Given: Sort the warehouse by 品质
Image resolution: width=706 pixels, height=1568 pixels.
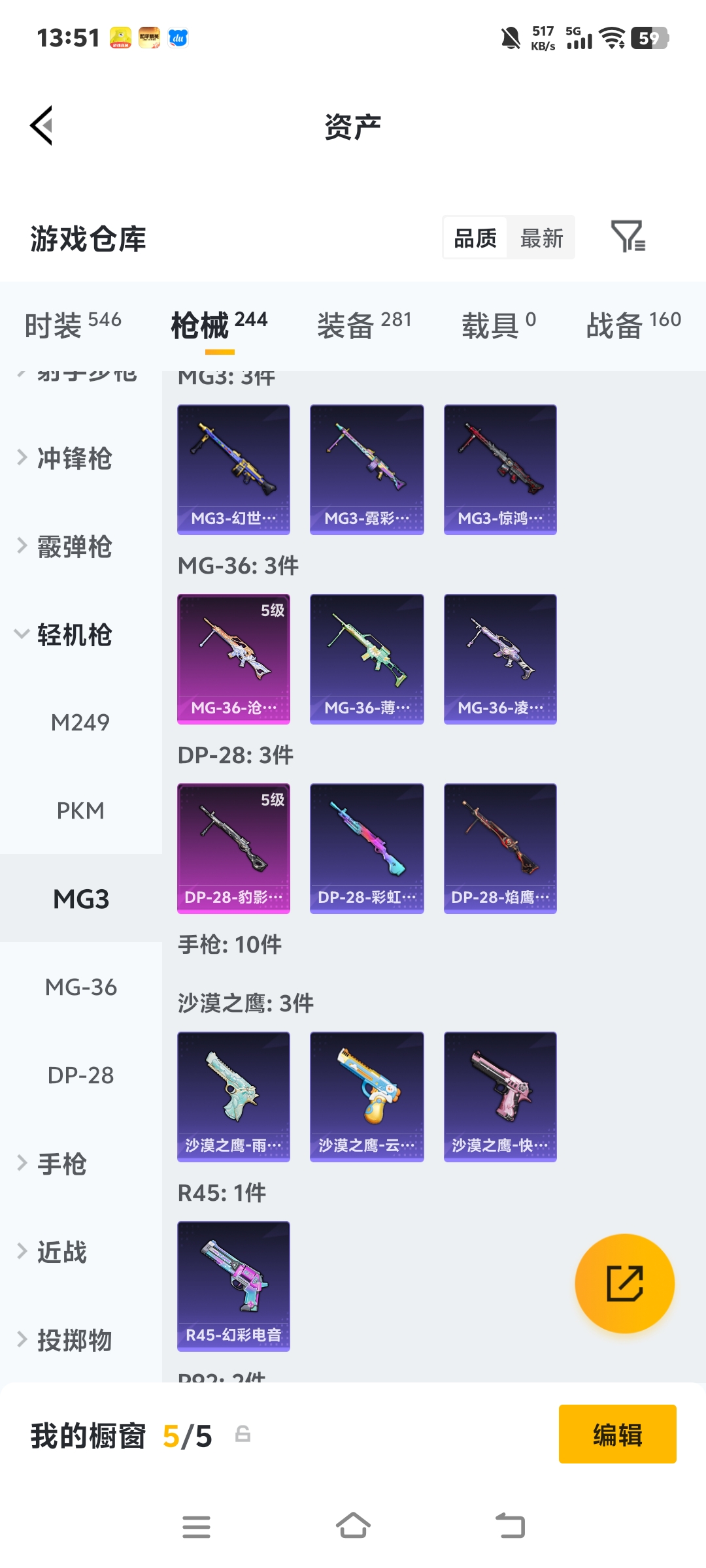Looking at the screenshot, I should [475, 238].
